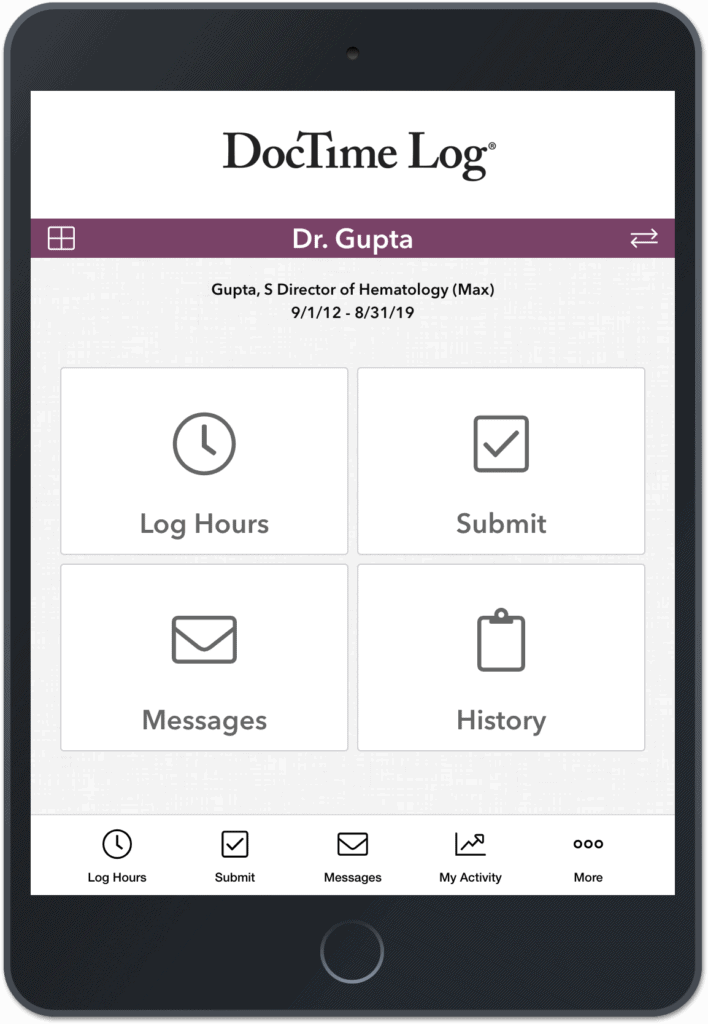Open the grid view icon in header
The width and height of the screenshot is (708, 1024).
tap(62, 238)
